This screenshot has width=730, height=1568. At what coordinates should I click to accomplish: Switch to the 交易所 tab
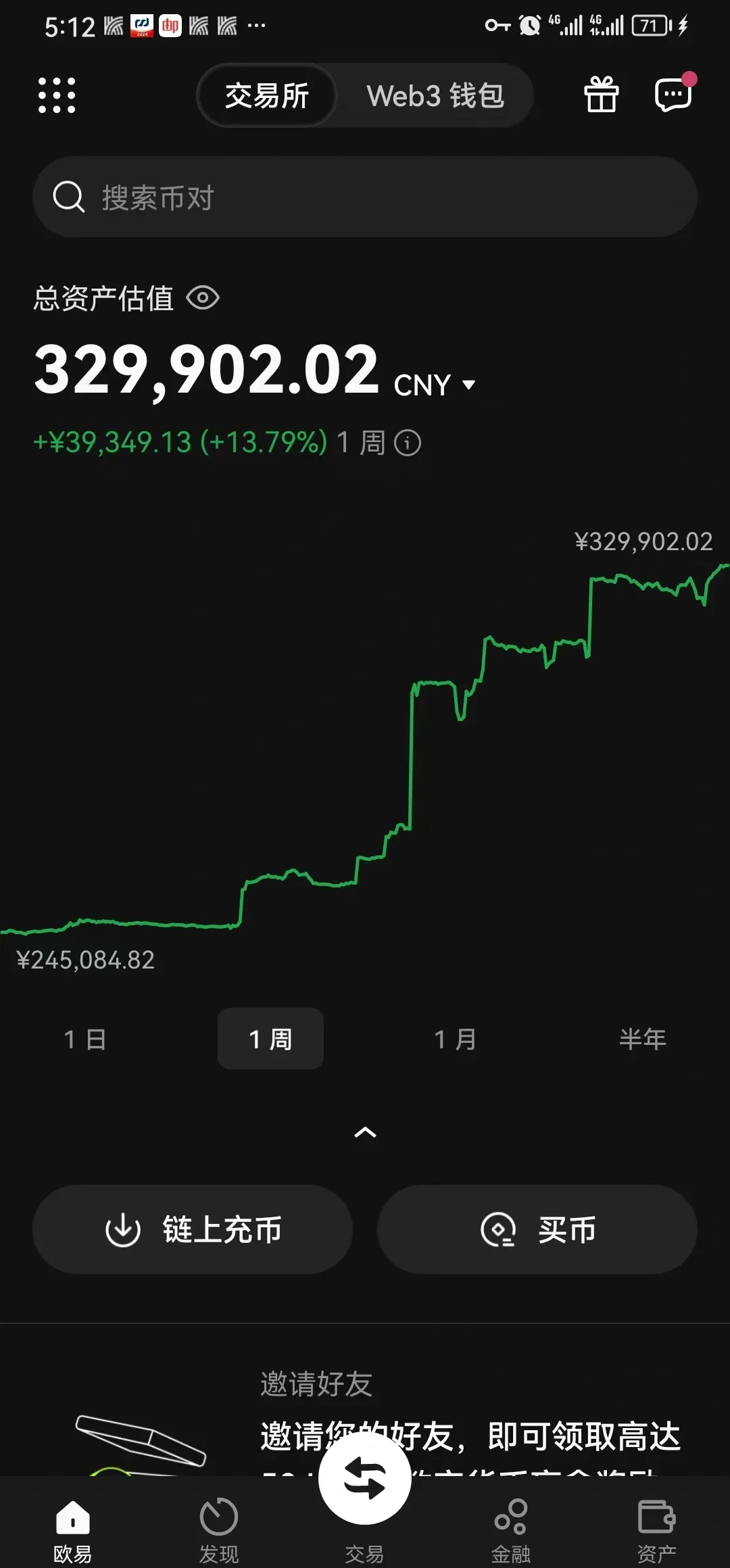(266, 95)
